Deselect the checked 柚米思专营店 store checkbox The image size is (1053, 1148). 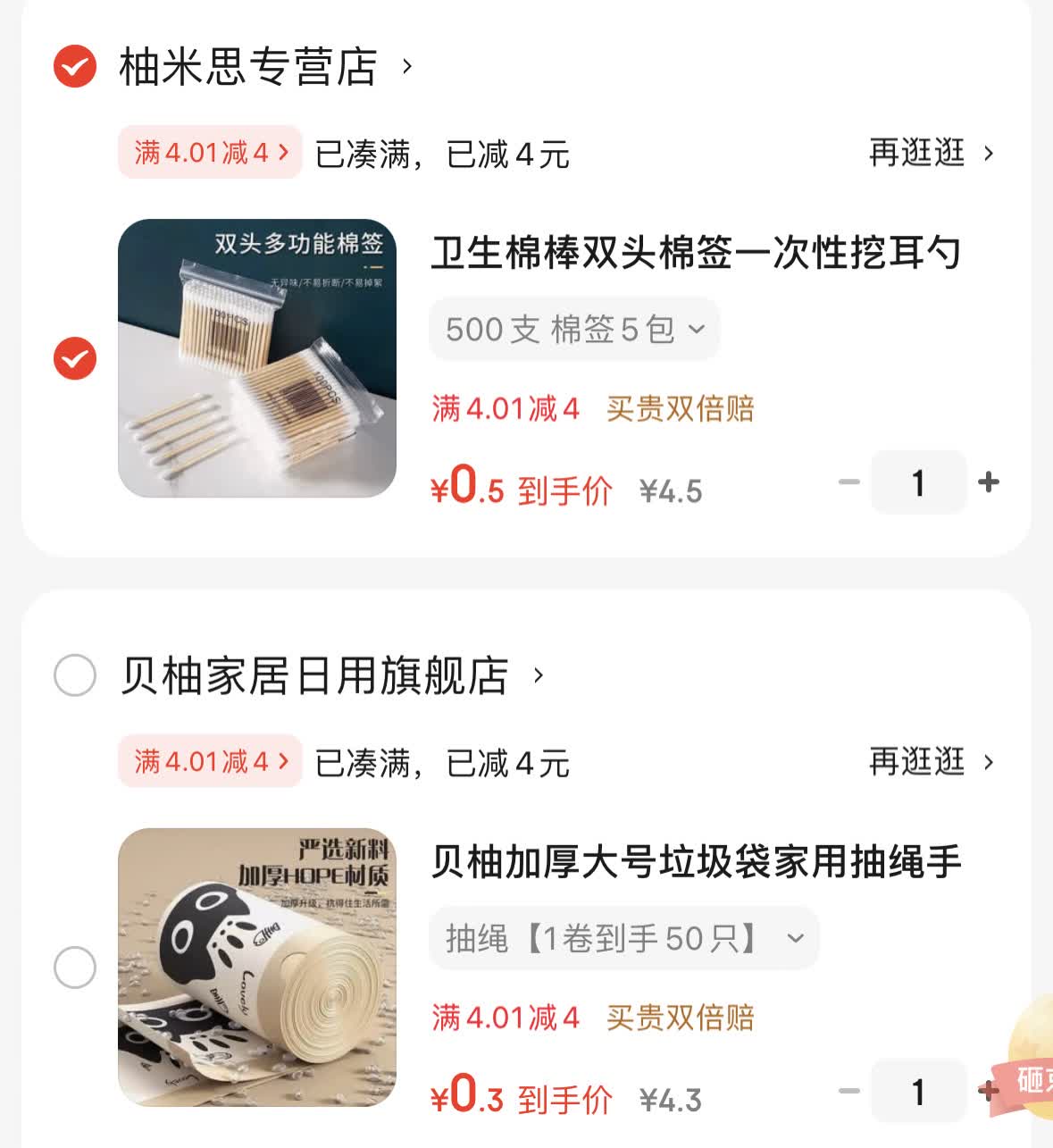point(74,66)
